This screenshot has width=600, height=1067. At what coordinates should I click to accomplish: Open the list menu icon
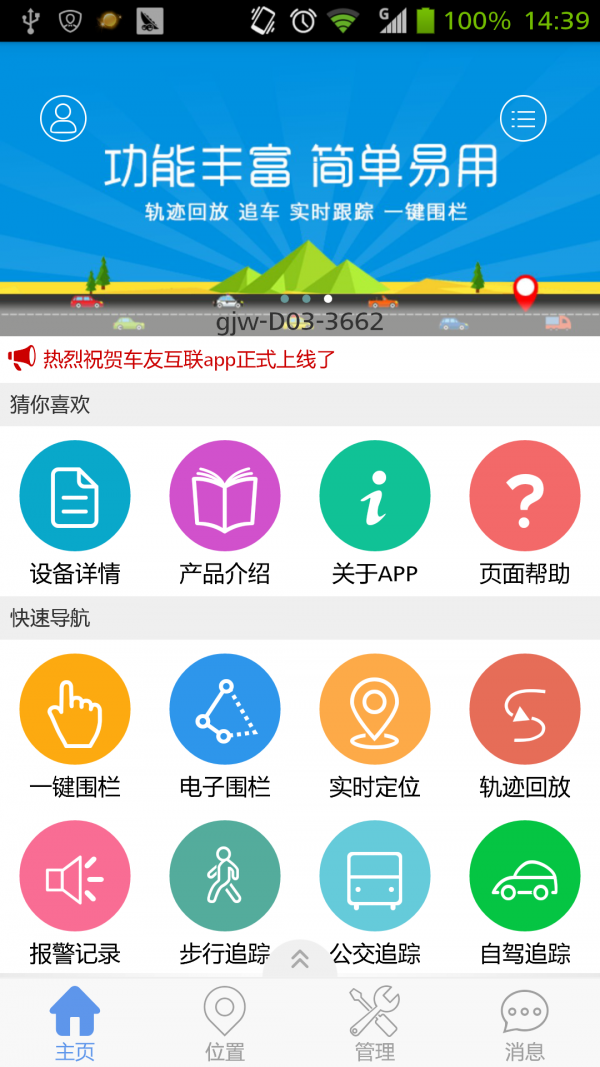point(523,119)
